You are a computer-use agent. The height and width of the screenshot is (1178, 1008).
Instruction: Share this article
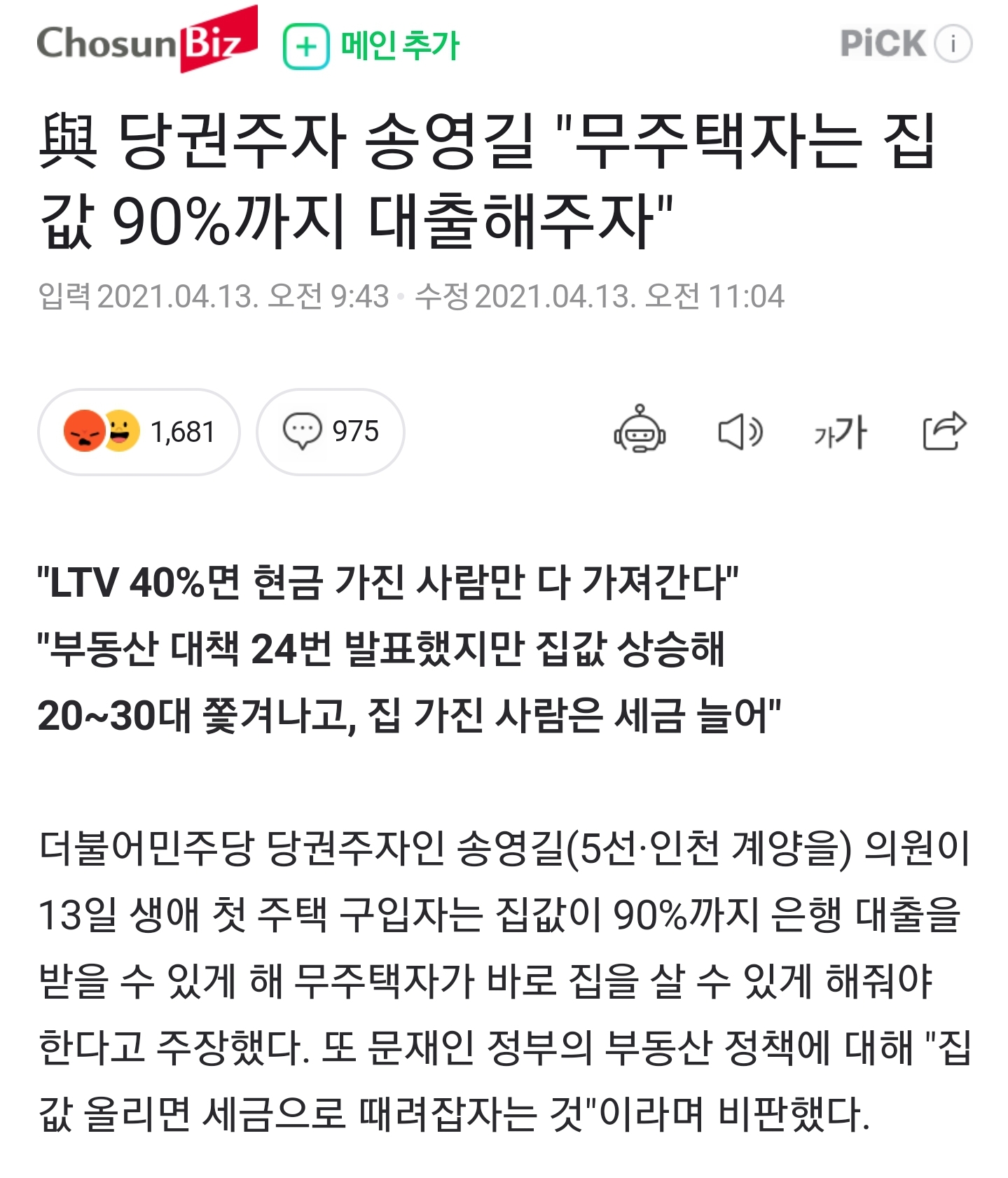(944, 430)
